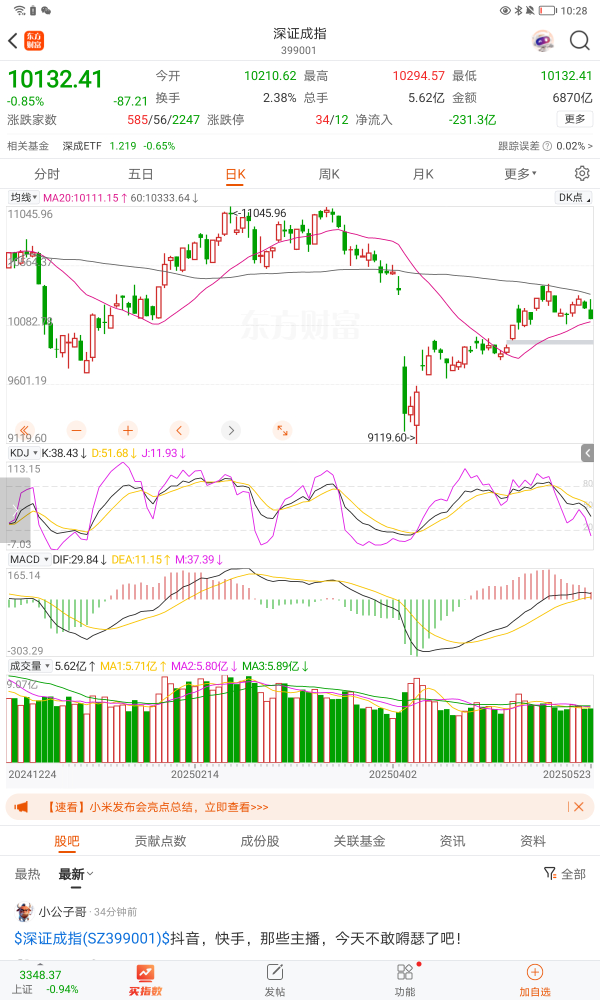Open the 均线 indicator selector
The width and height of the screenshot is (600, 1000).
click(22, 198)
